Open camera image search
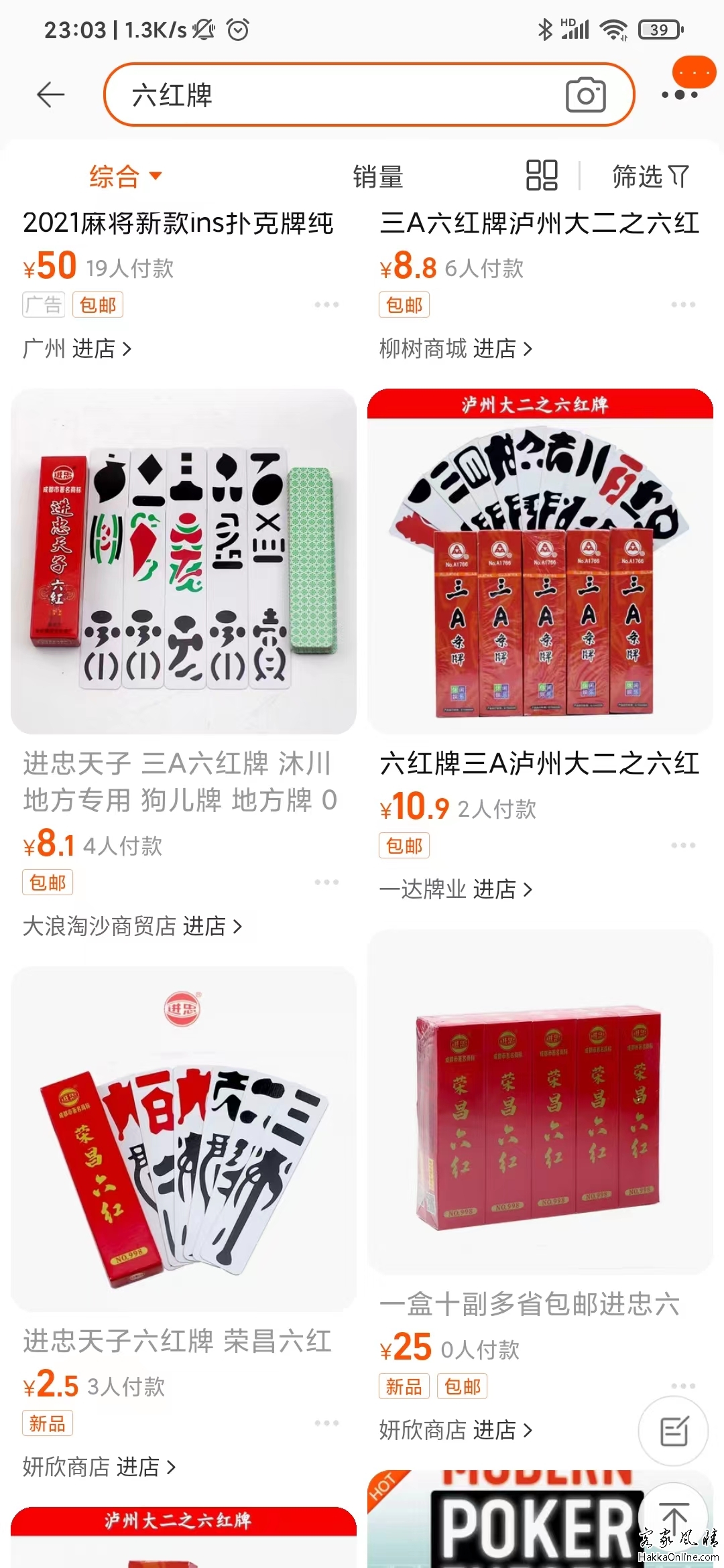724x1568 pixels. 585,95
